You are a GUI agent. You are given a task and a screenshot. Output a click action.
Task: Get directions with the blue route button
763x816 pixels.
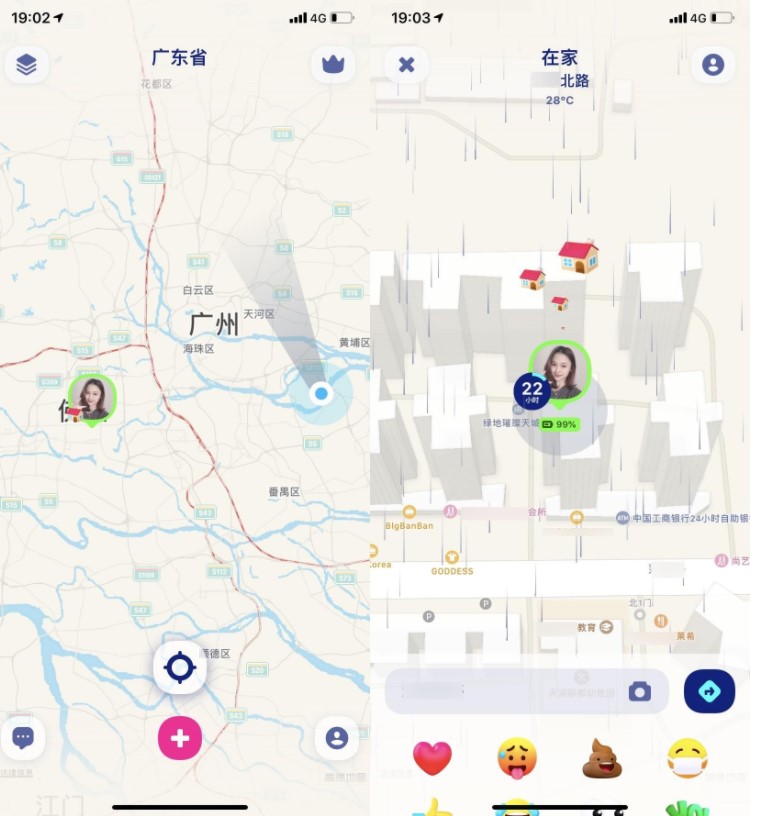coord(709,691)
